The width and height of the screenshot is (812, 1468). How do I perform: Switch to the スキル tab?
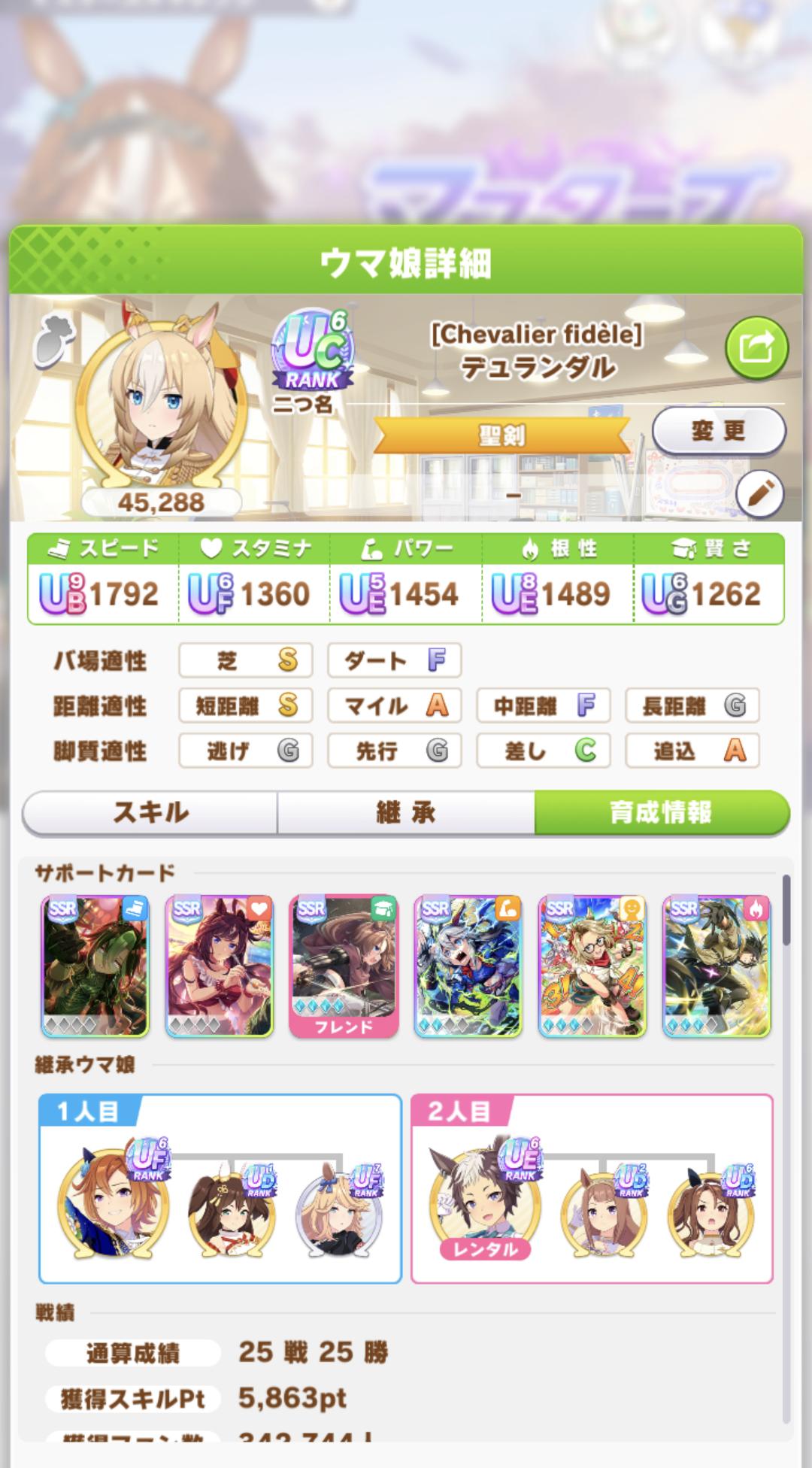click(150, 812)
